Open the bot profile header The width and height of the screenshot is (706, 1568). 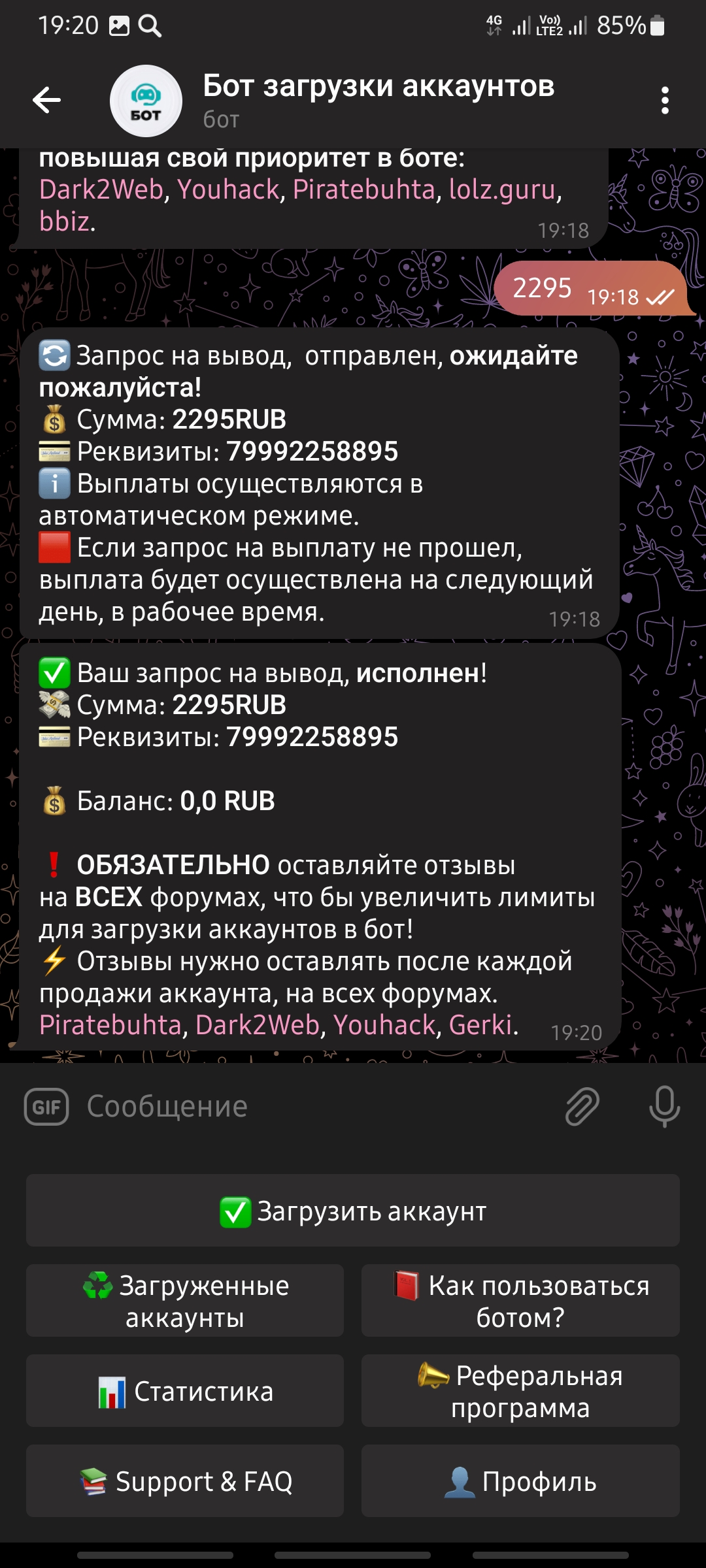pos(378,100)
